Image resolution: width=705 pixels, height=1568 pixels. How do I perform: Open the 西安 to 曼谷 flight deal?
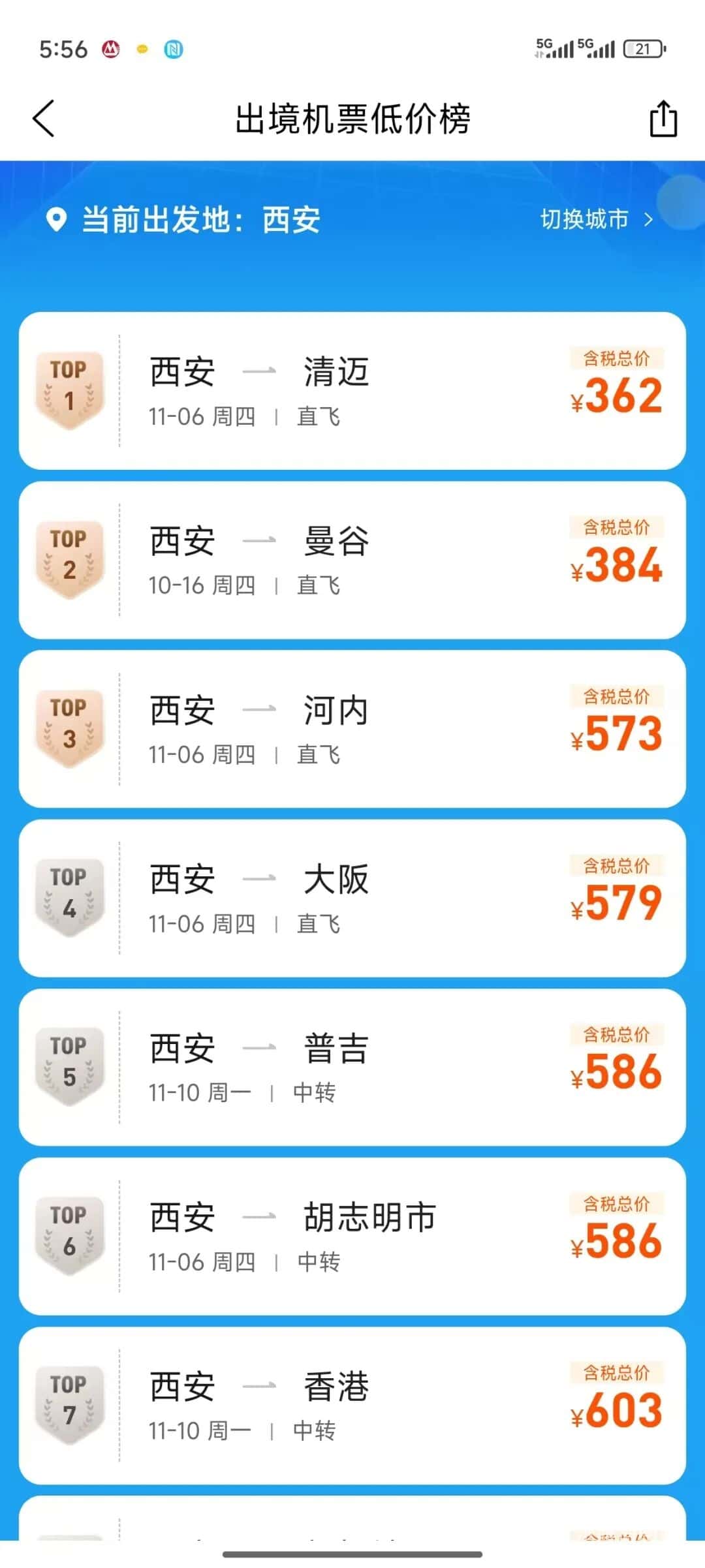coord(352,560)
